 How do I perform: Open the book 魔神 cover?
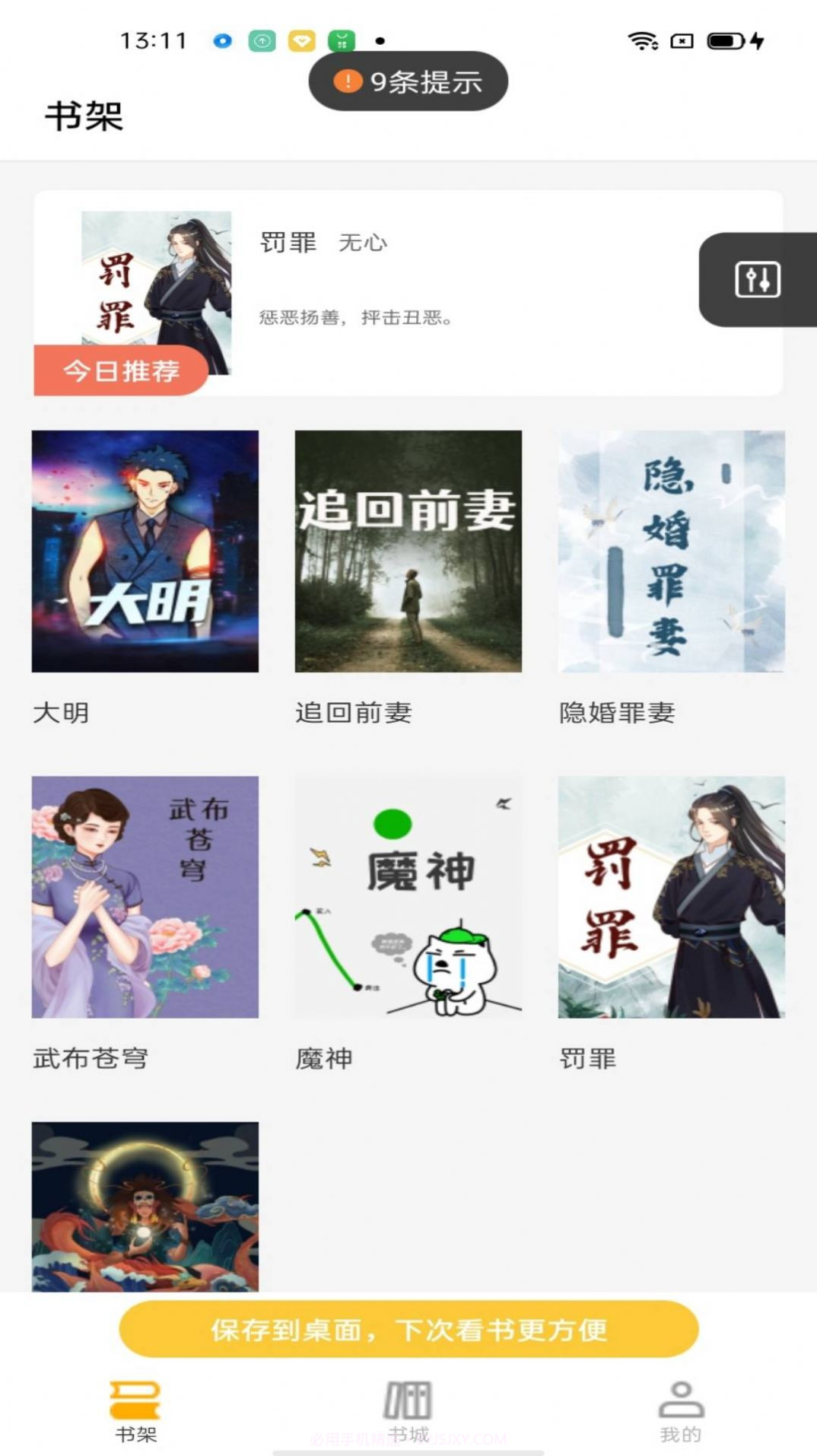click(x=408, y=898)
